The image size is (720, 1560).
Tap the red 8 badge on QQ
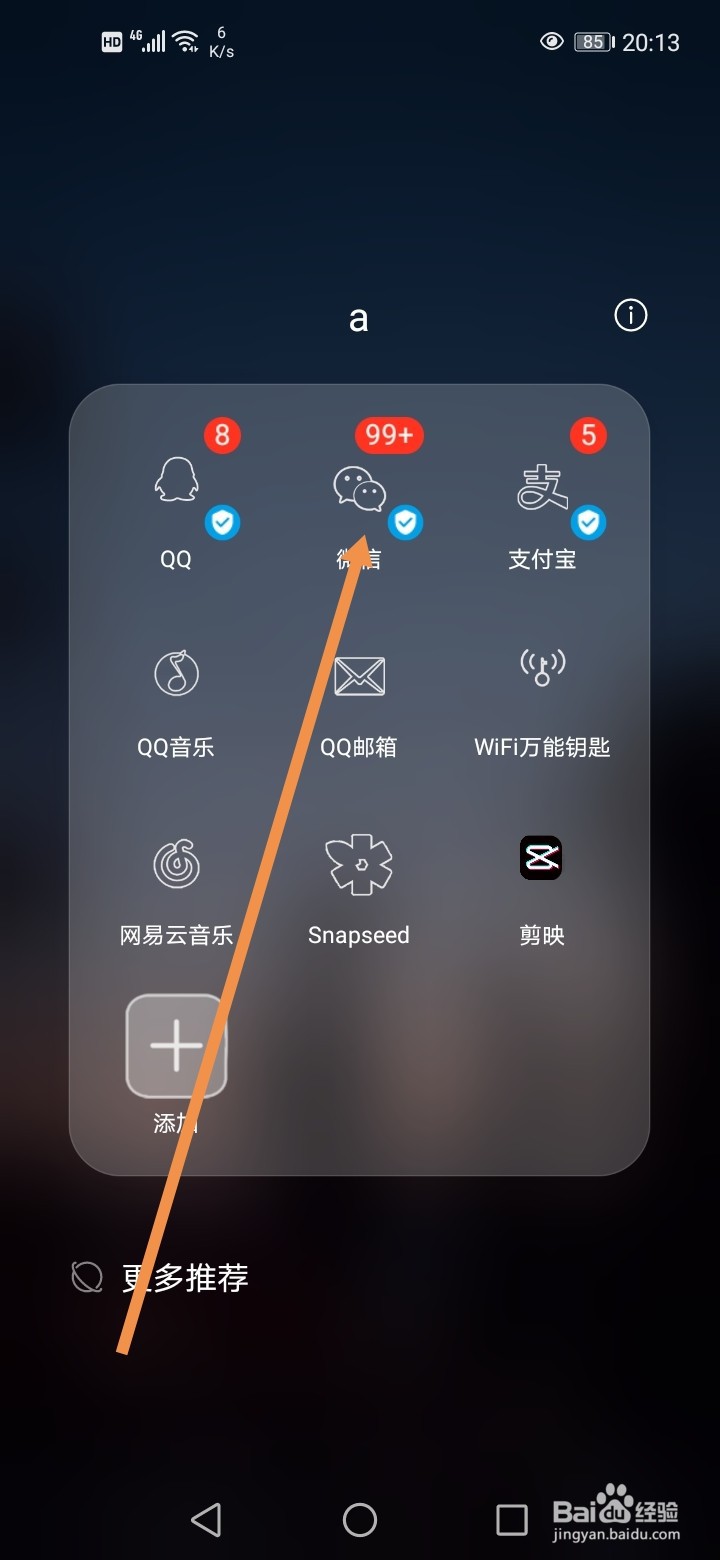coord(222,435)
